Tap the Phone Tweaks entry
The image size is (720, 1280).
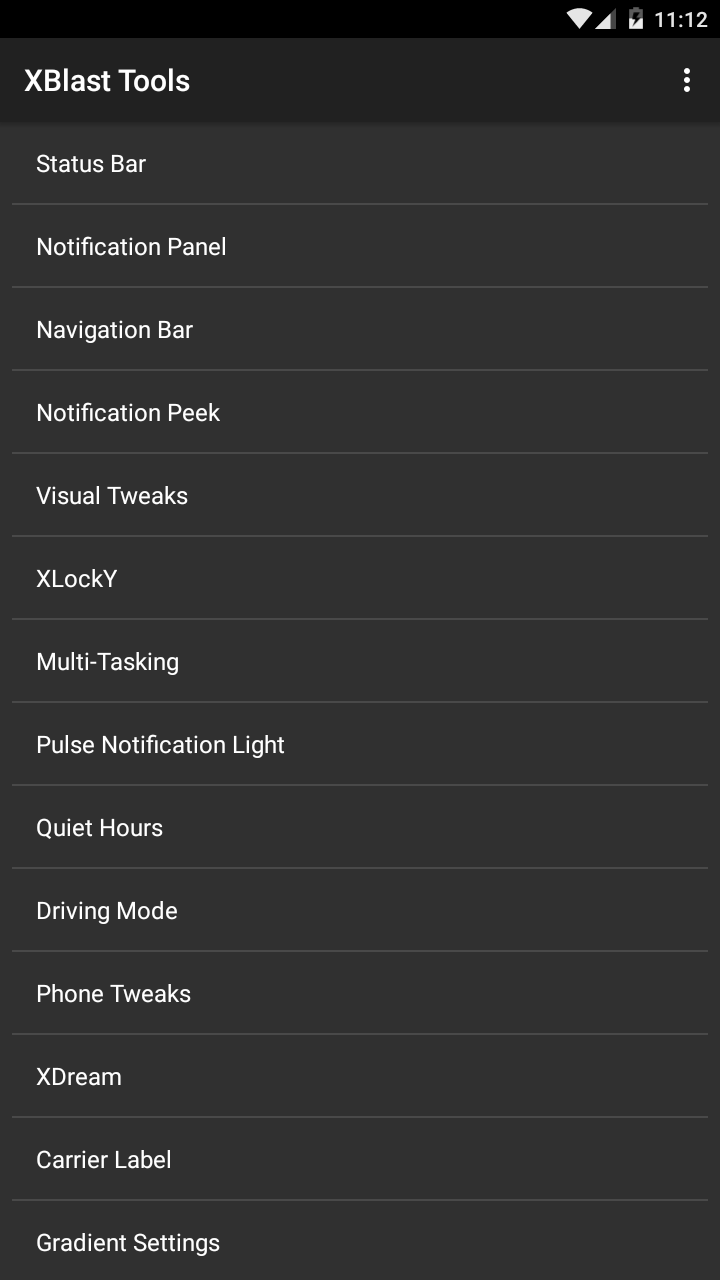click(x=360, y=994)
